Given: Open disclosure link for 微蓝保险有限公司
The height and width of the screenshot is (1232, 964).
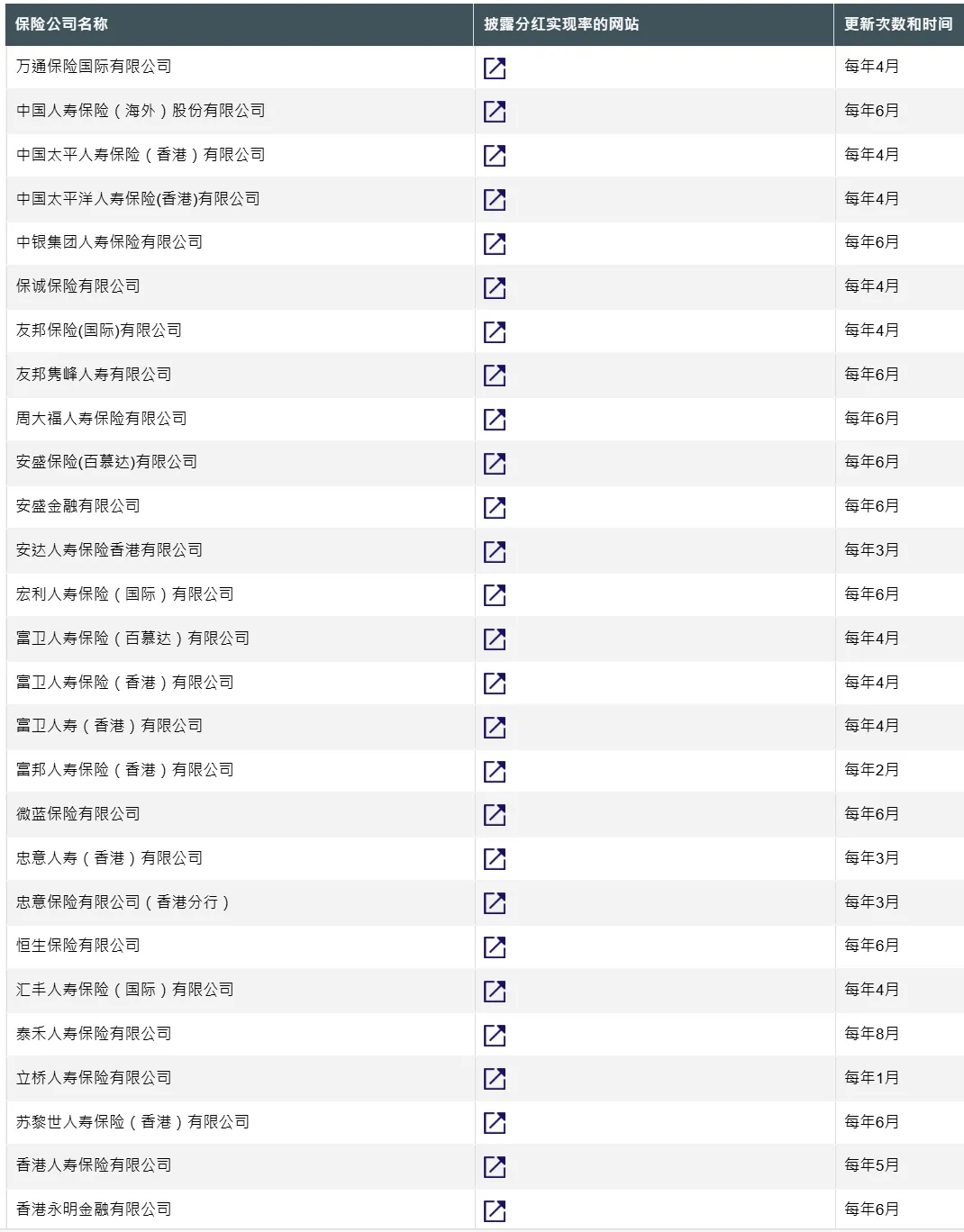Looking at the screenshot, I should click(x=495, y=814).
